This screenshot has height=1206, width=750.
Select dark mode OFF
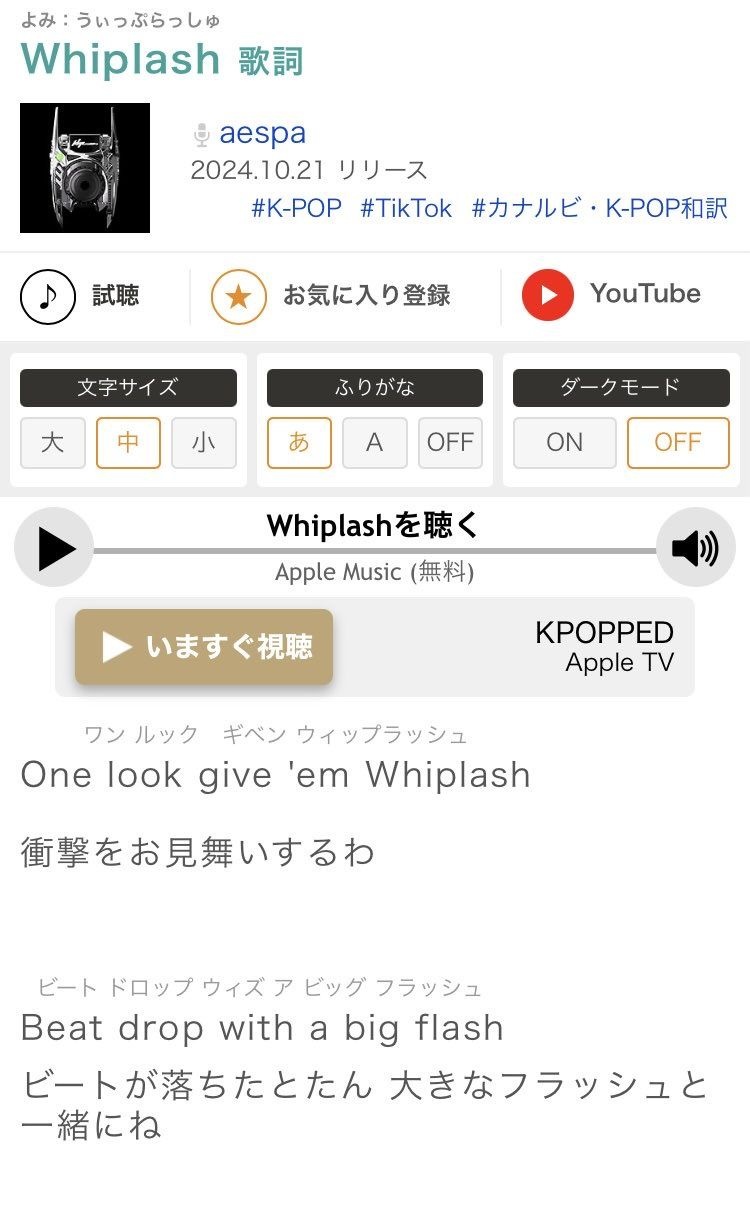[678, 443]
